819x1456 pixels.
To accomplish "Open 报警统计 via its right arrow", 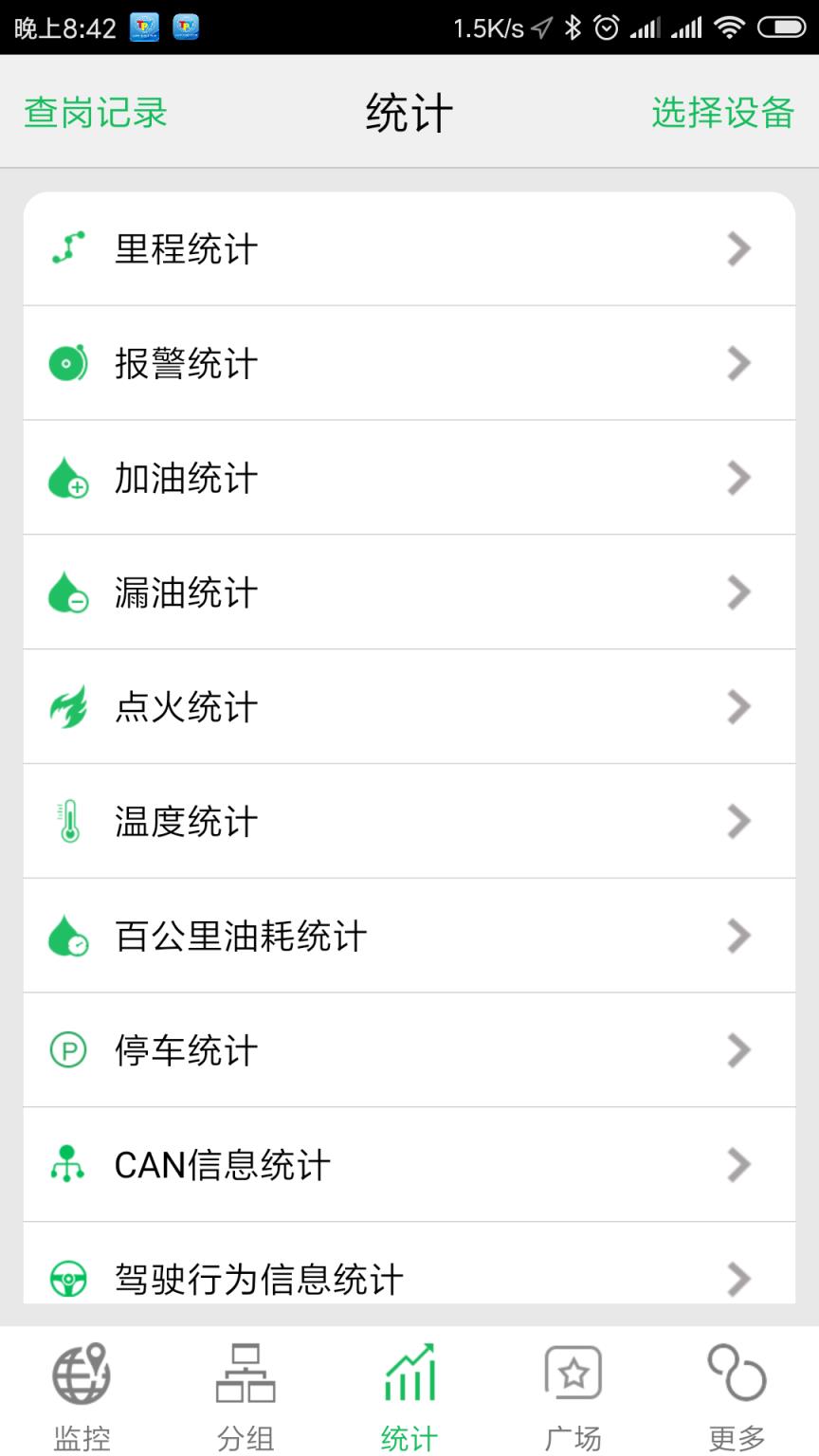I will coord(737,363).
